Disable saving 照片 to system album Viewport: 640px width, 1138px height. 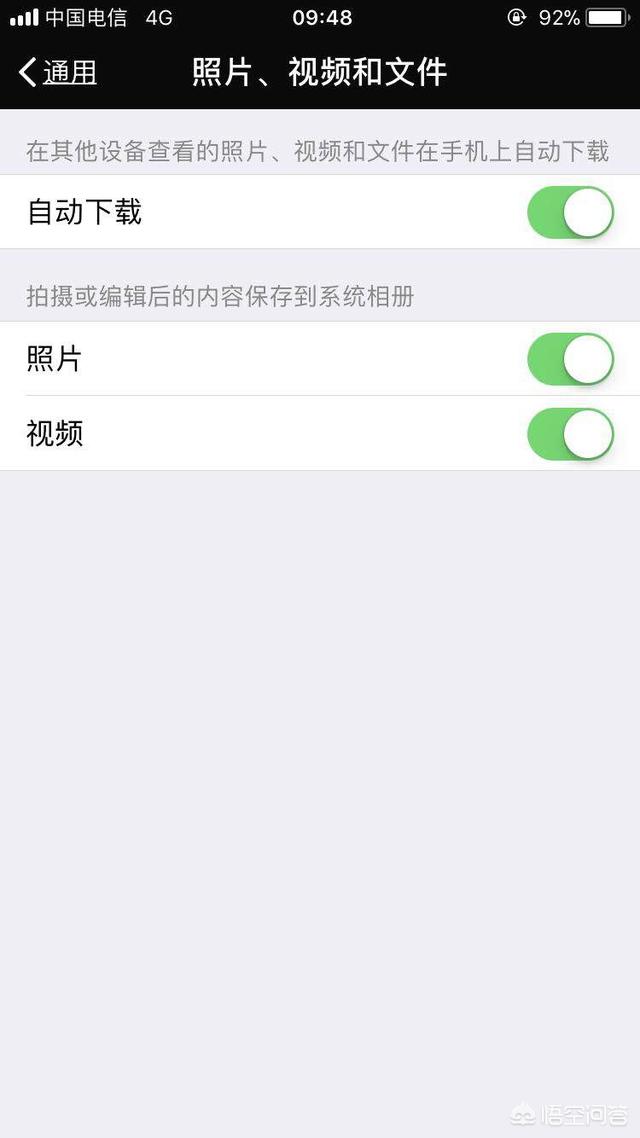coord(570,359)
